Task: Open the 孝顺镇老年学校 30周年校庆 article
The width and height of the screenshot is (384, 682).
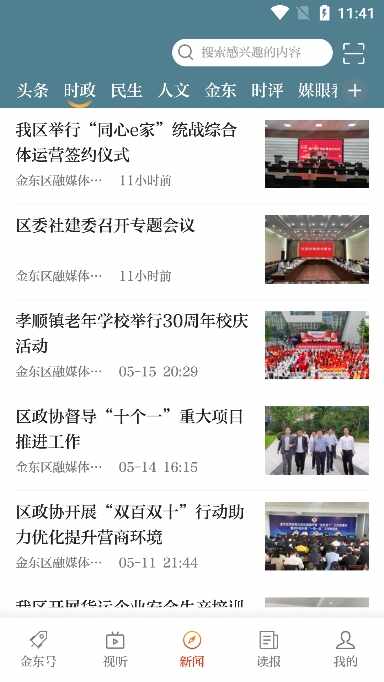Action: click(x=192, y=346)
